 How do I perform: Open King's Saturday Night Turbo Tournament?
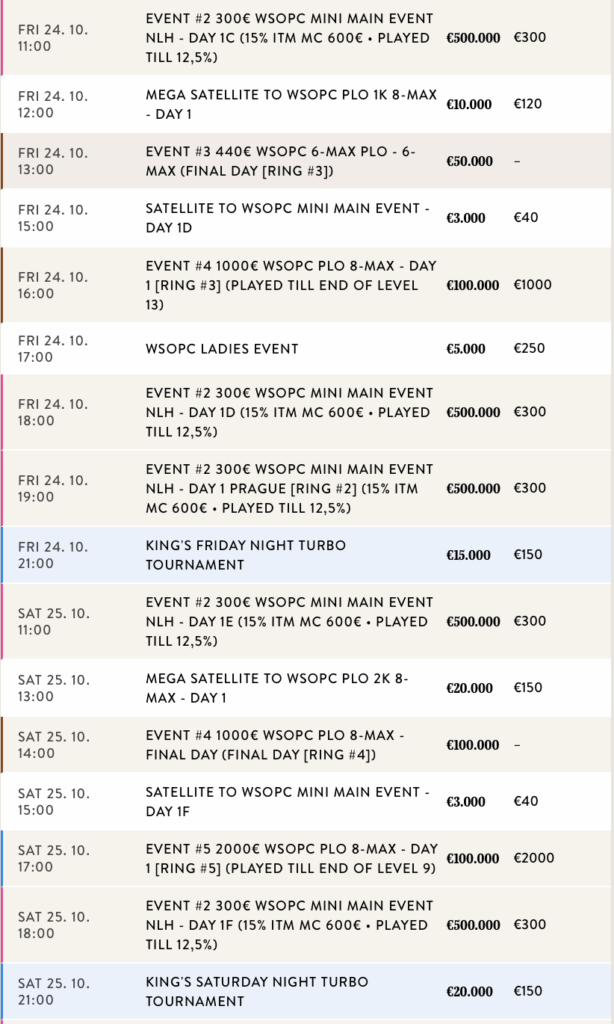[257, 991]
